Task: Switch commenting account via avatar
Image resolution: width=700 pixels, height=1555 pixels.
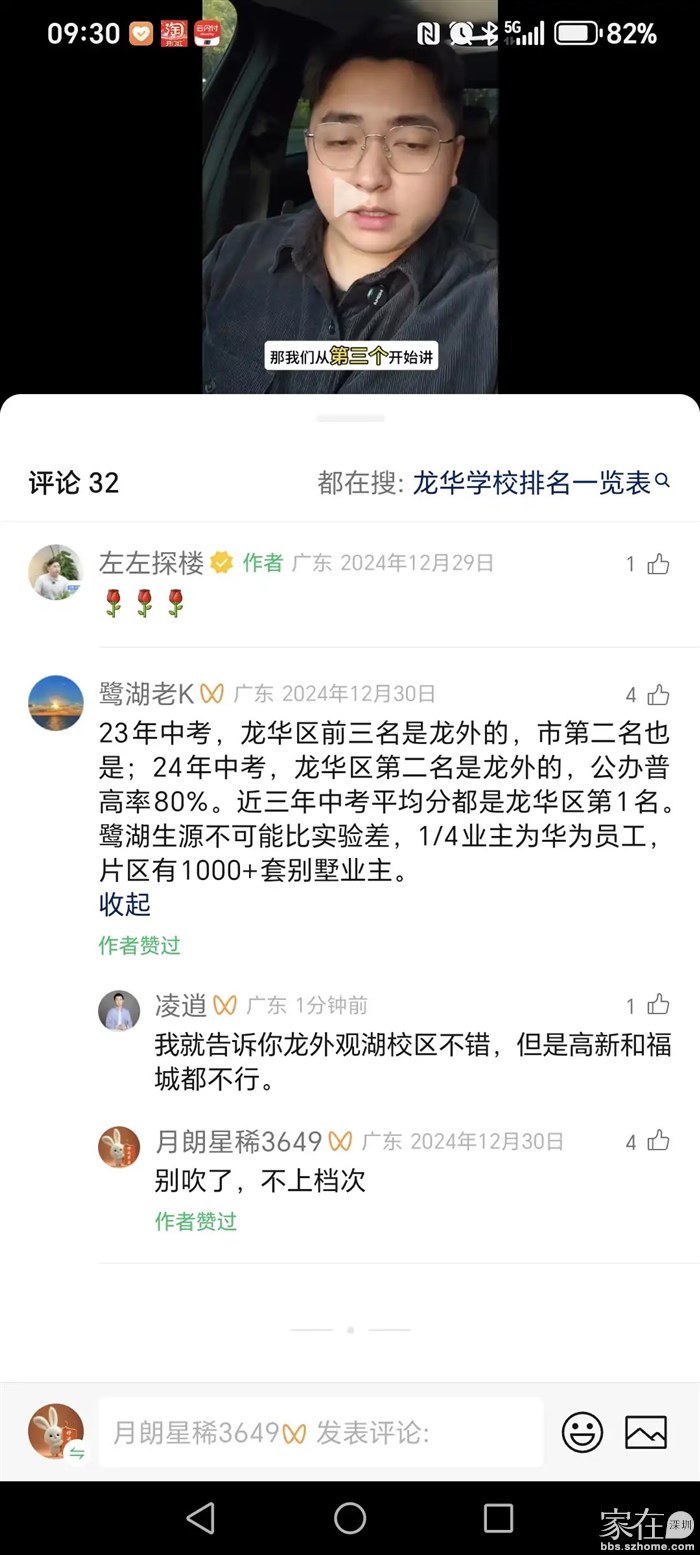Action: 56,1432
